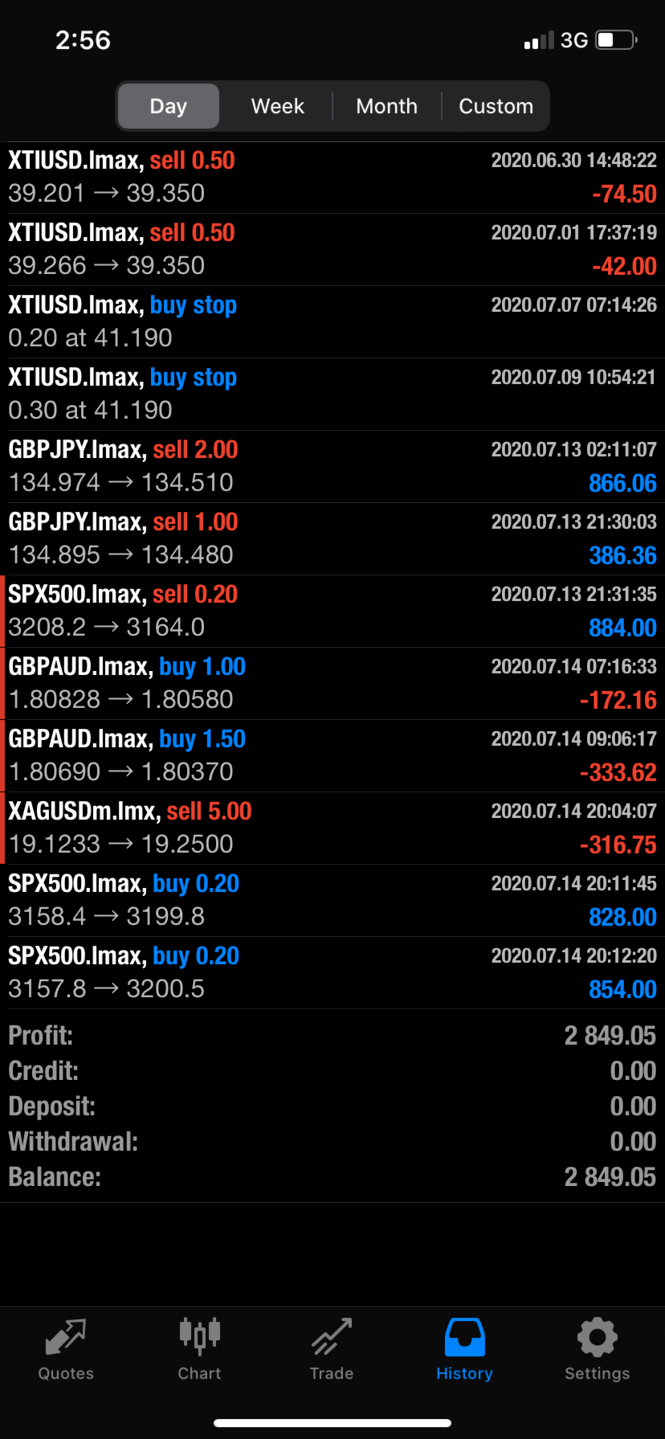
Task: Show details of SPX500 sell 0.20 trade
Action: click(x=332, y=611)
